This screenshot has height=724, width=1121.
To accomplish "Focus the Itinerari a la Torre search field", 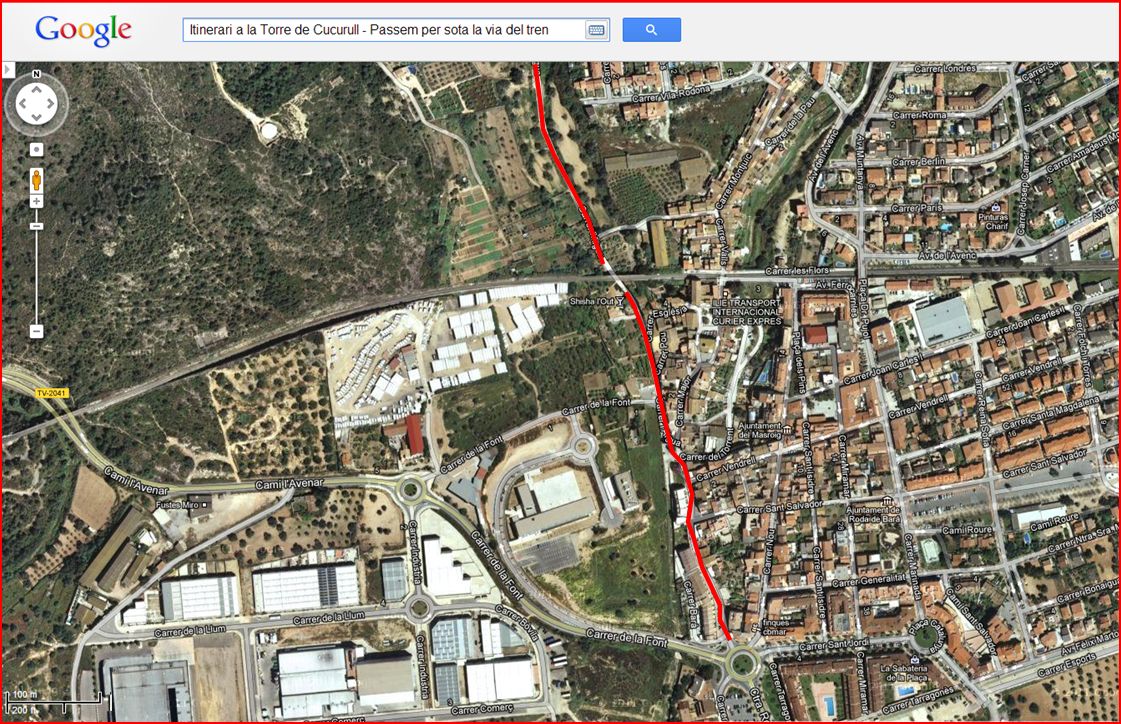I will pos(383,30).
